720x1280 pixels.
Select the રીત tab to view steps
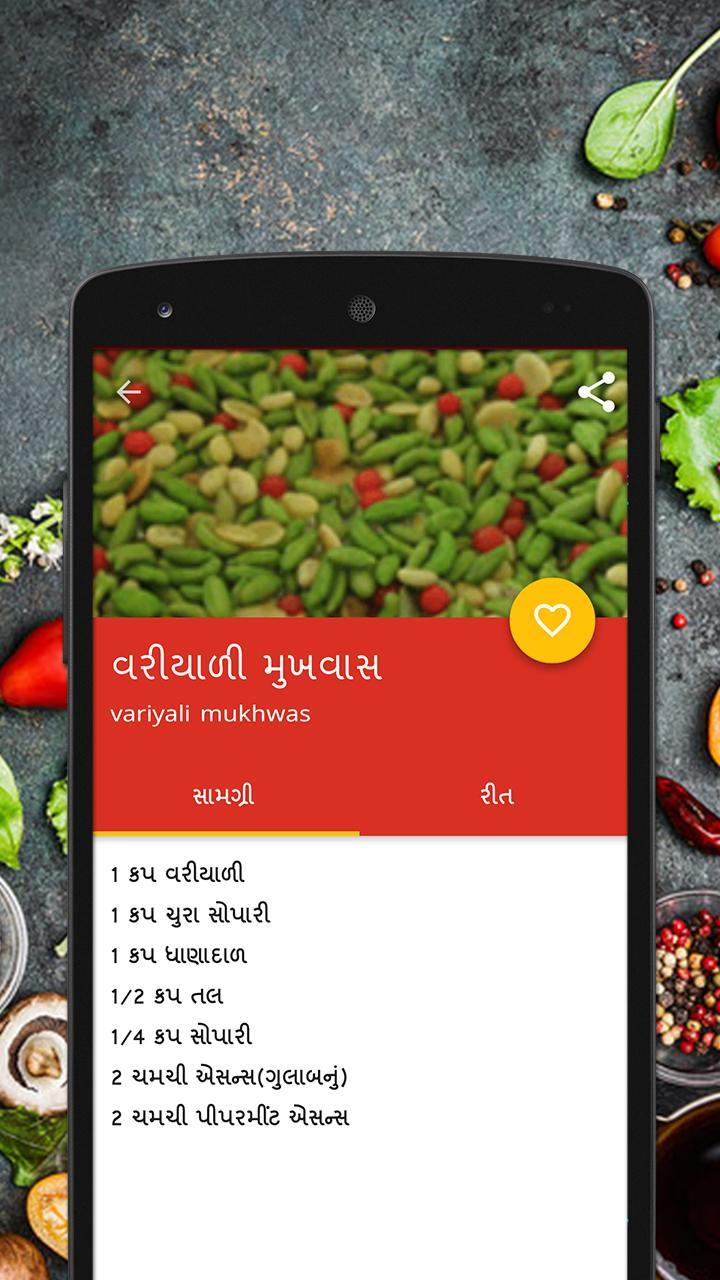pos(497,794)
